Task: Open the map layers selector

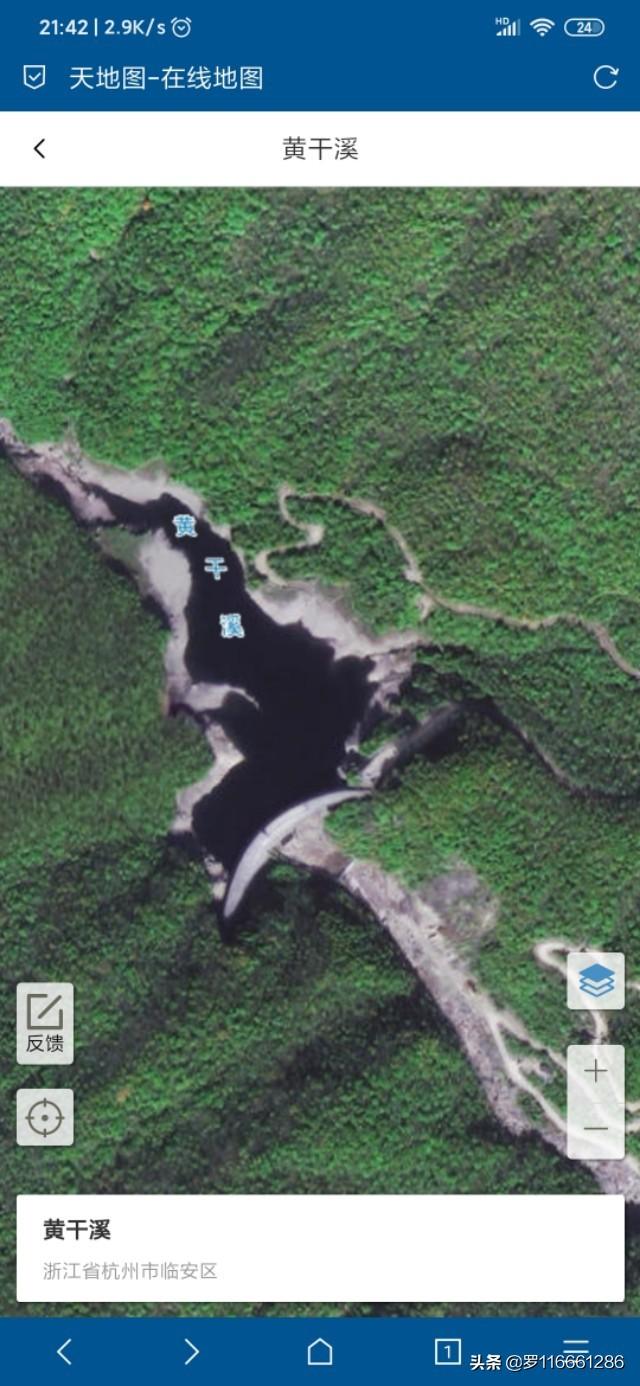Action: (x=596, y=981)
